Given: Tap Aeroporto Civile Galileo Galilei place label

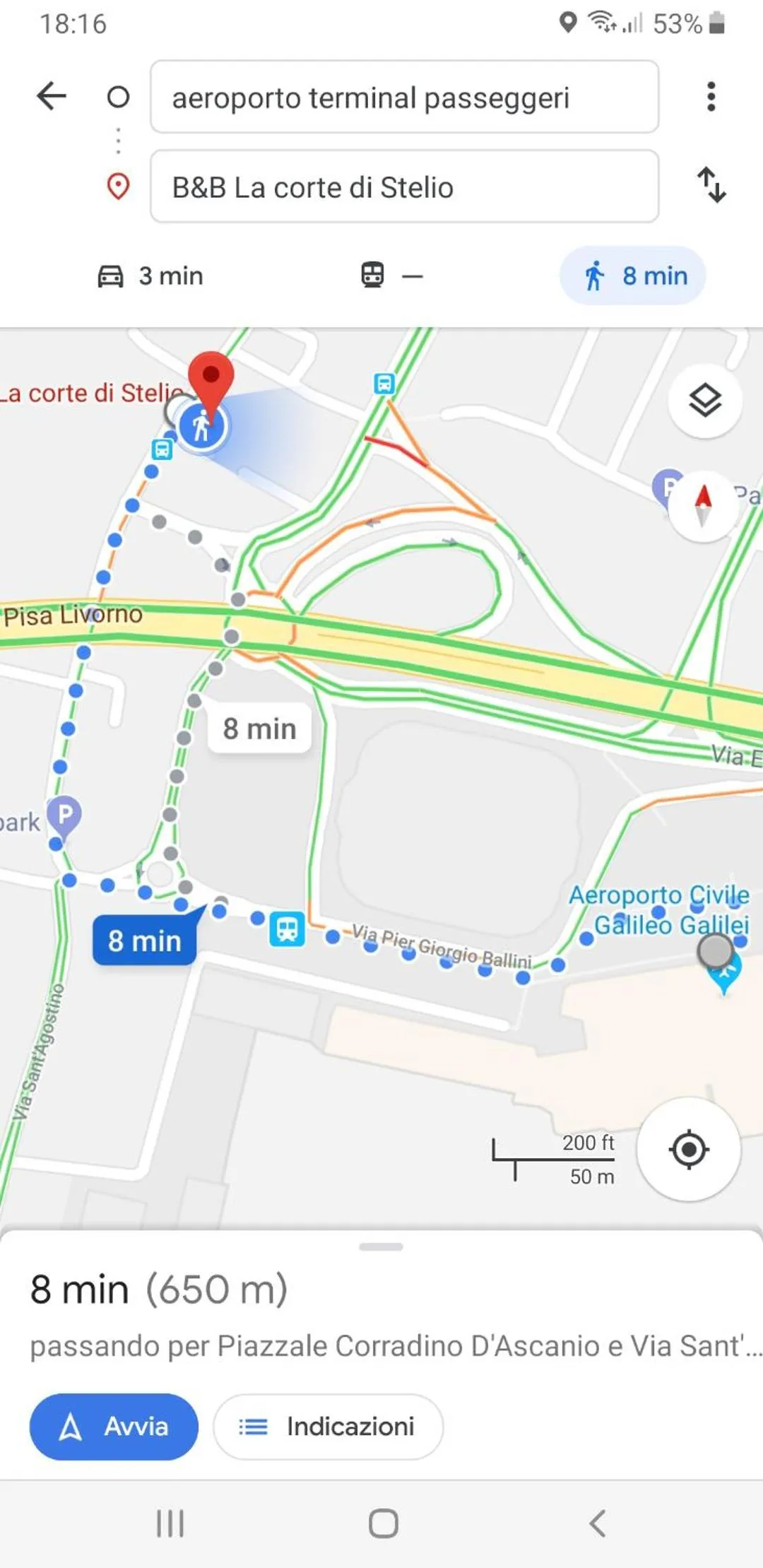Looking at the screenshot, I should point(658,910).
